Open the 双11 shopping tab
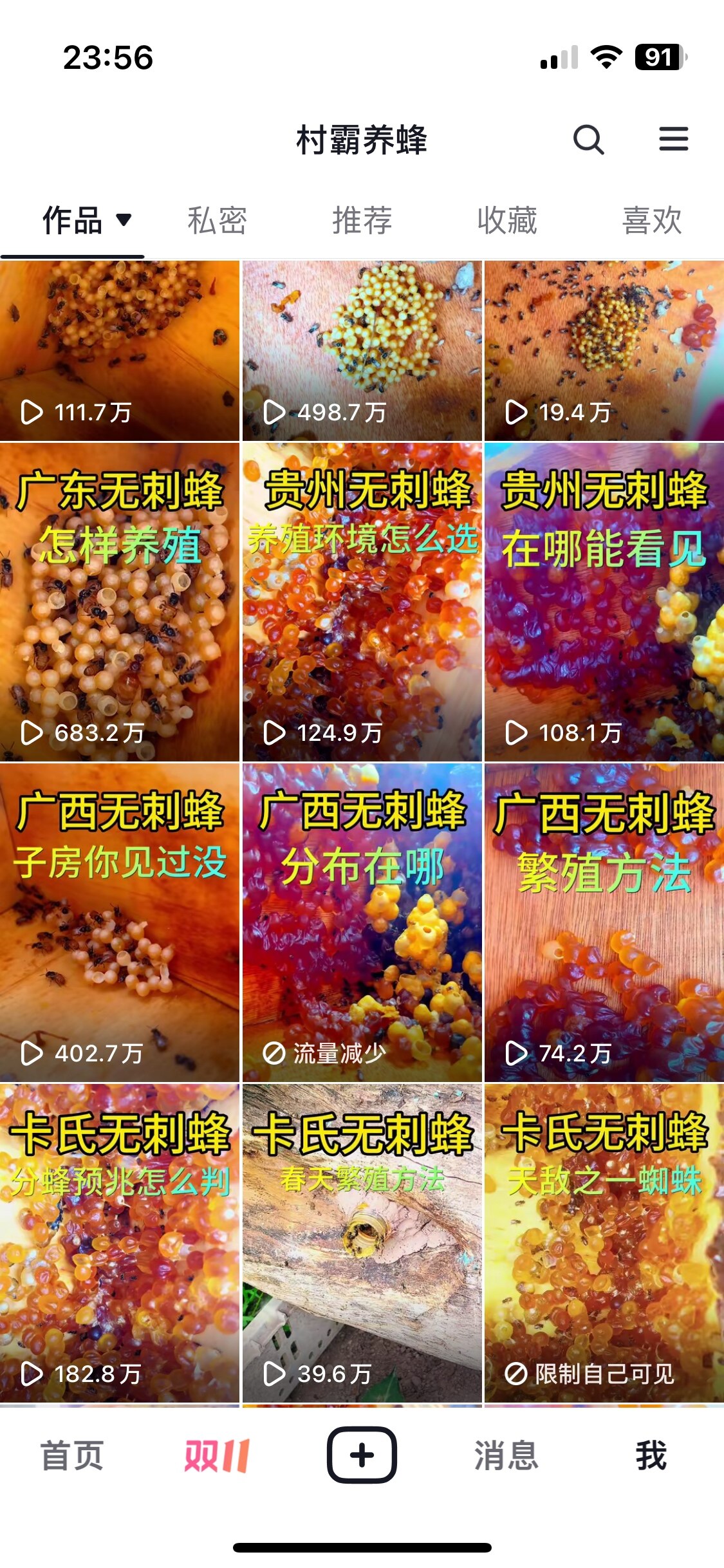 (217, 1456)
